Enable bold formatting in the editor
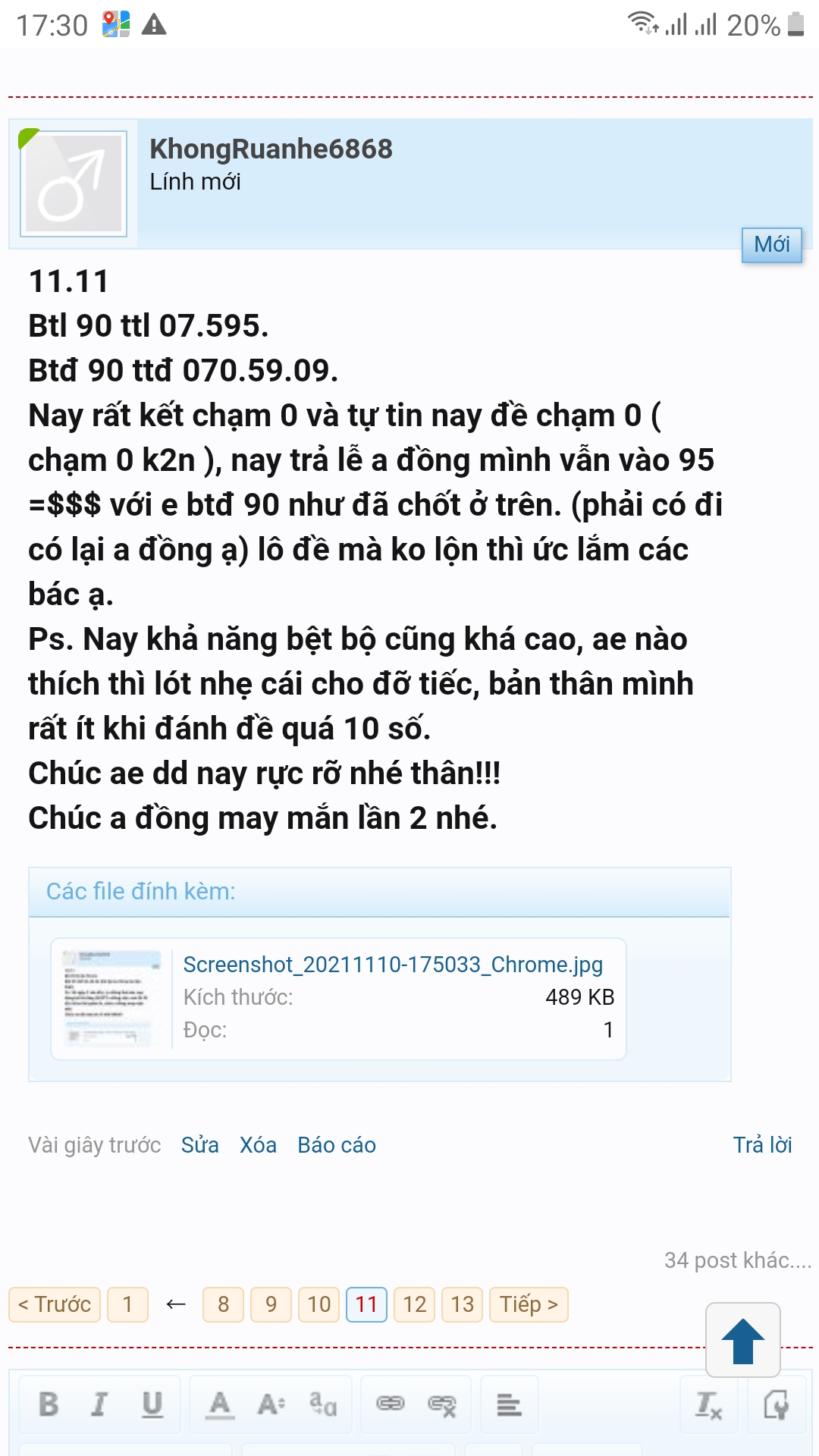The image size is (819, 1456). 49,1404
